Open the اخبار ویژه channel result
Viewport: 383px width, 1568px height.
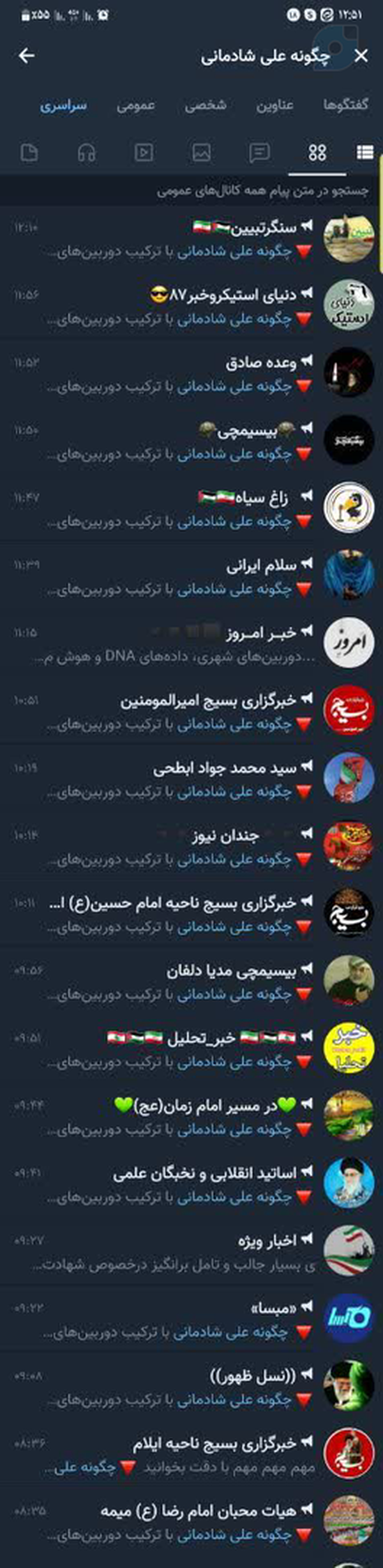click(191, 1252)
